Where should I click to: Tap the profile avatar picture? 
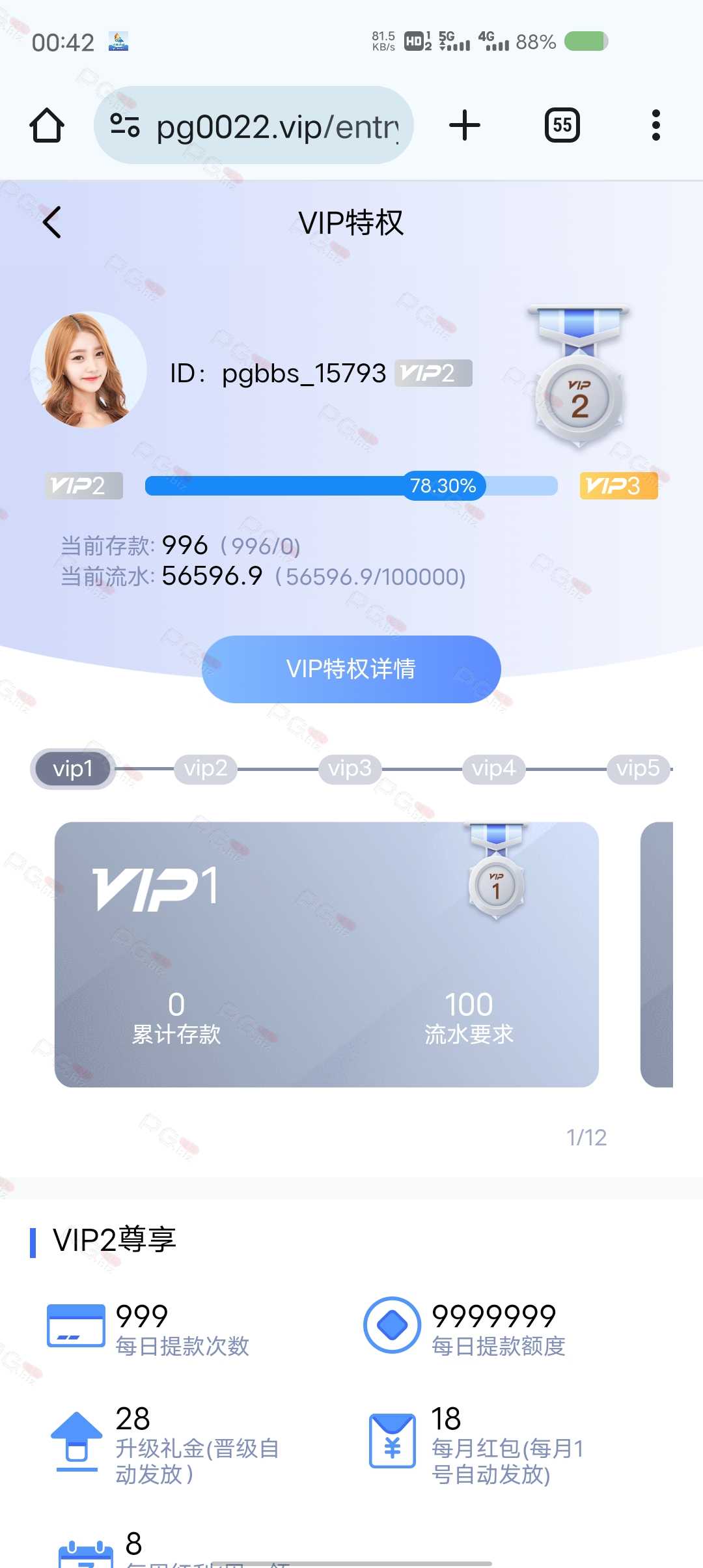click(x=89, y=370)
